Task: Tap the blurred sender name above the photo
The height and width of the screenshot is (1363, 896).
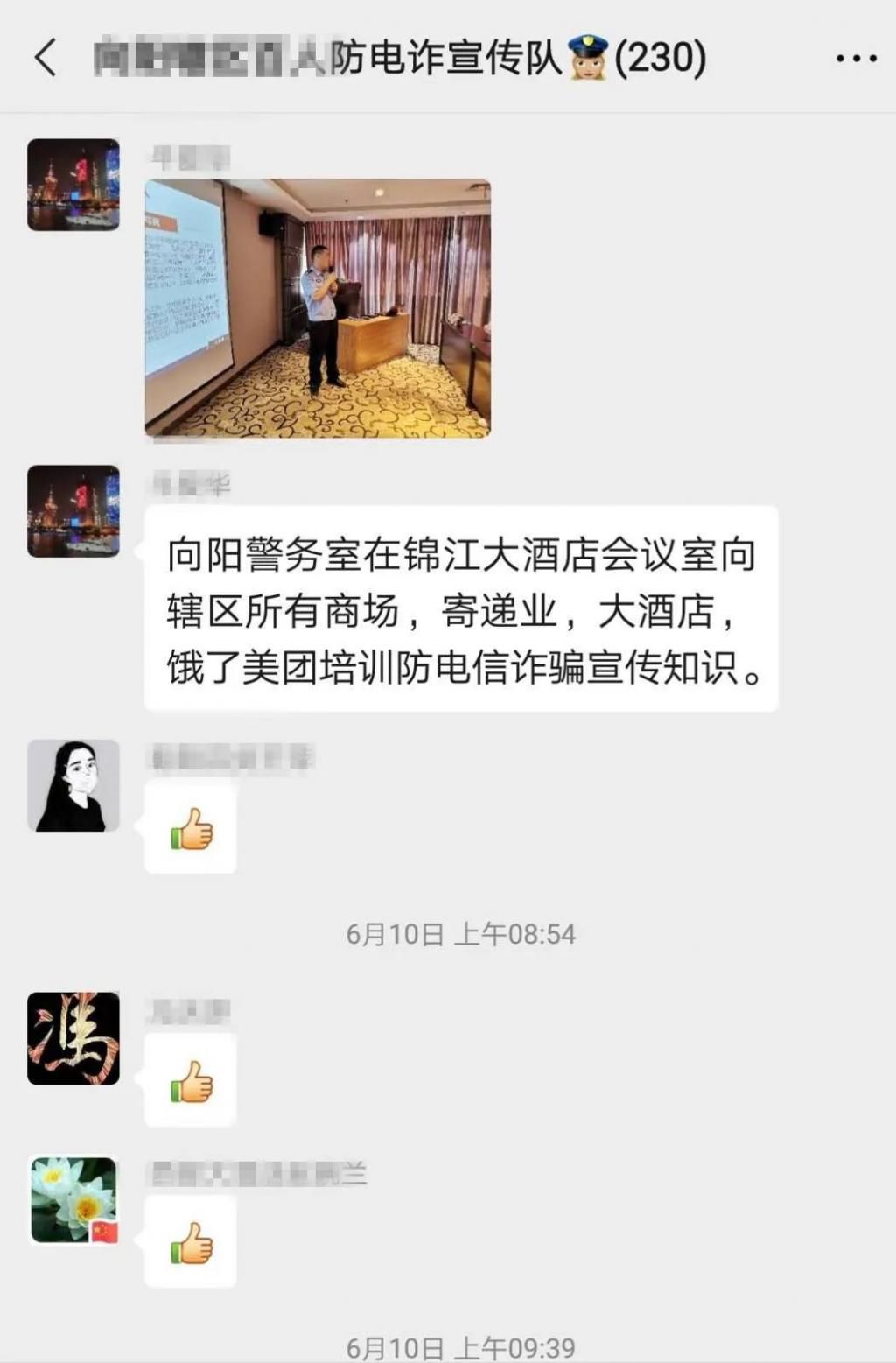Action: [x=192, y=159]
